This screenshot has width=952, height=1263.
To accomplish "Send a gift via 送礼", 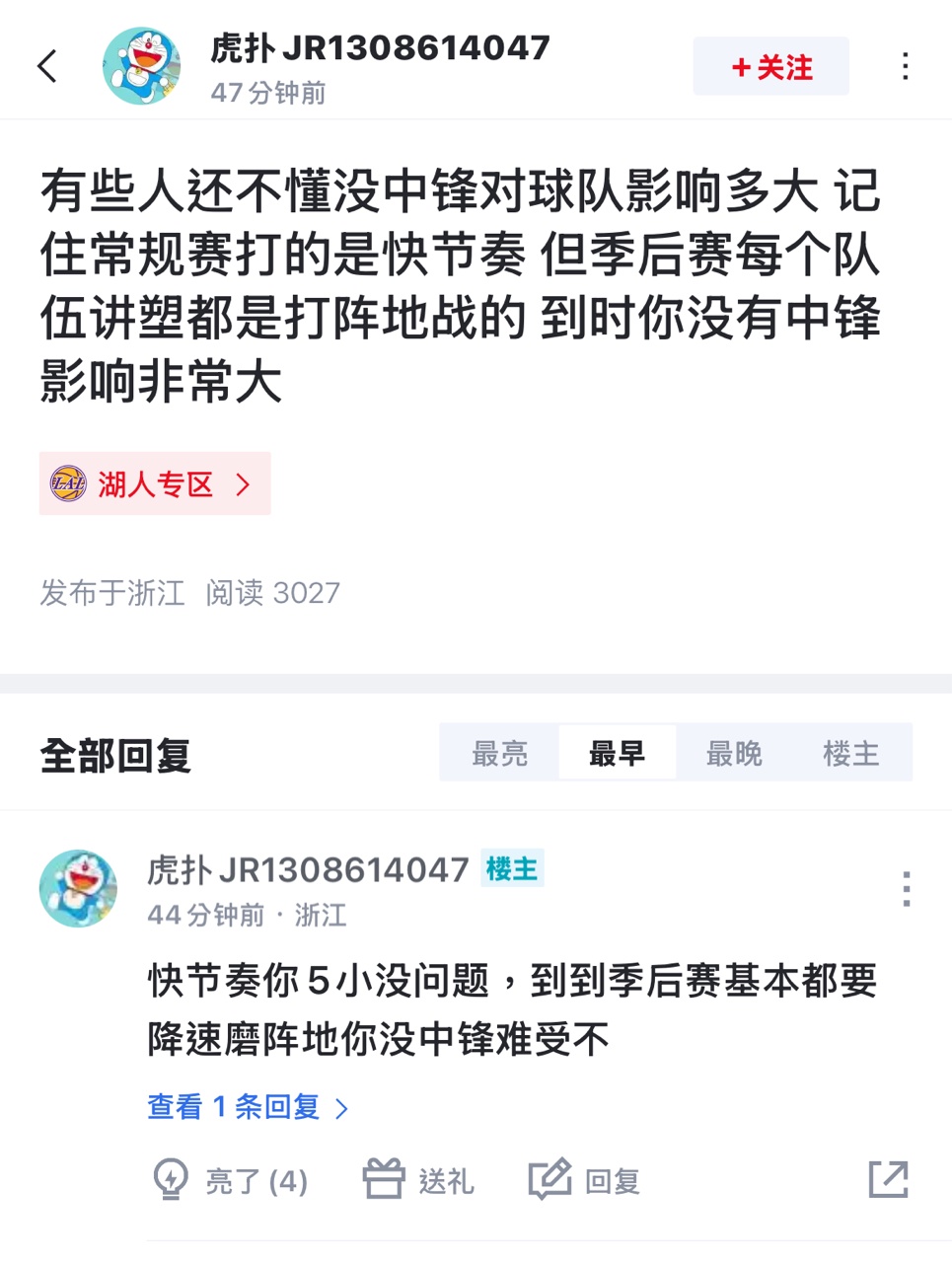I will (419, 1180).
